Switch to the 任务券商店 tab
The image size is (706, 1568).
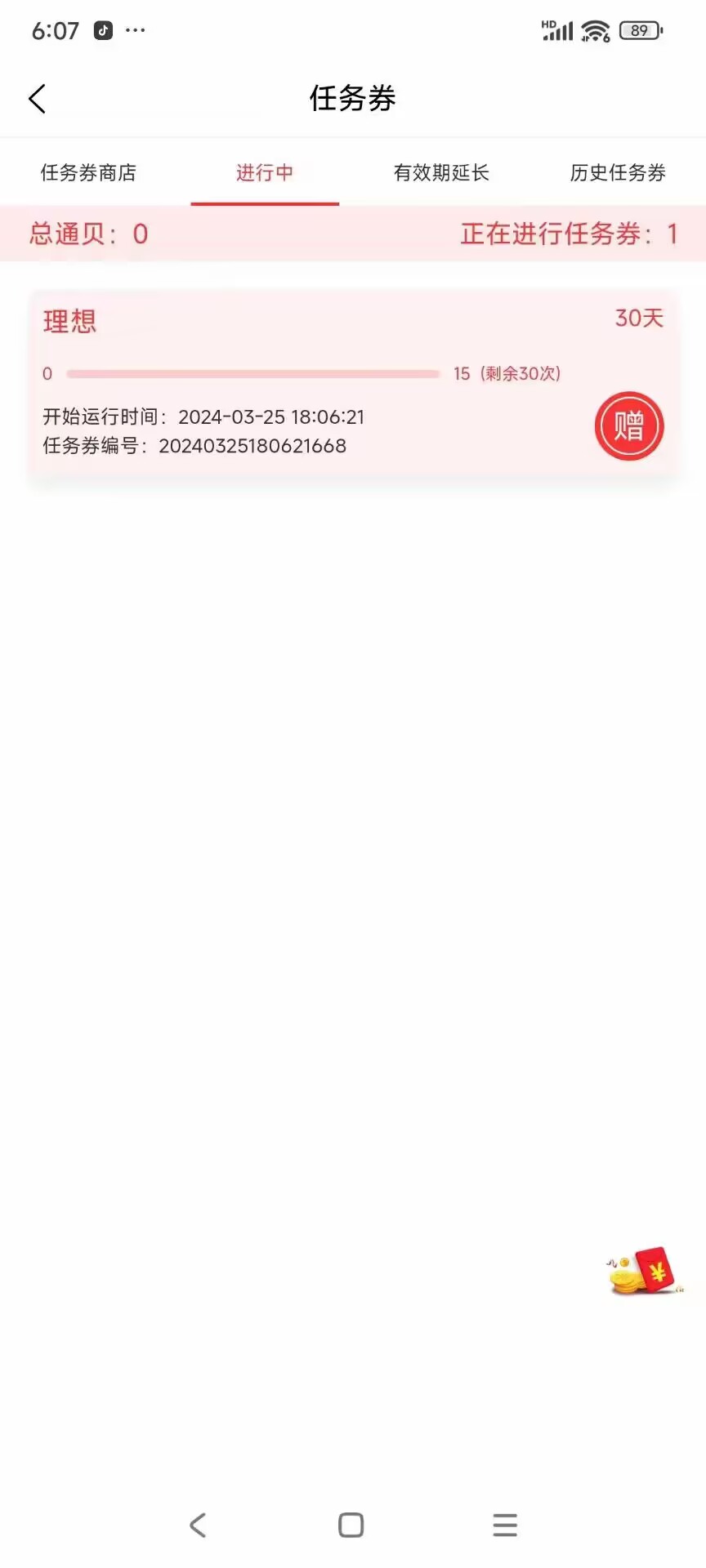tap(88, 172)
